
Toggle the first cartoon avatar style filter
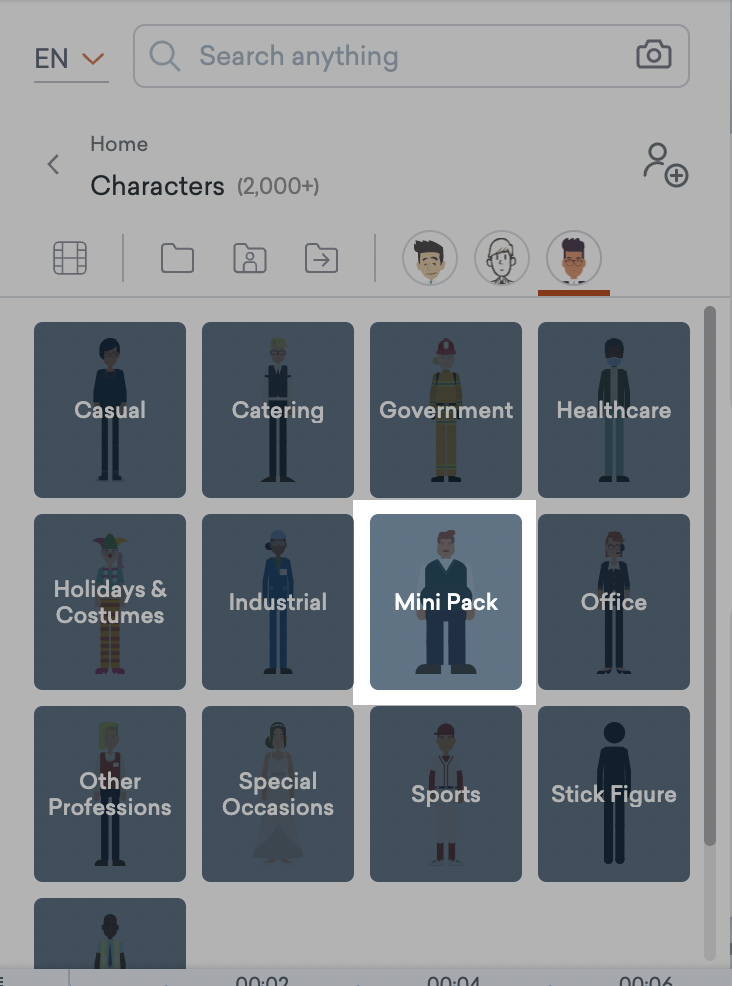point(429,257)
